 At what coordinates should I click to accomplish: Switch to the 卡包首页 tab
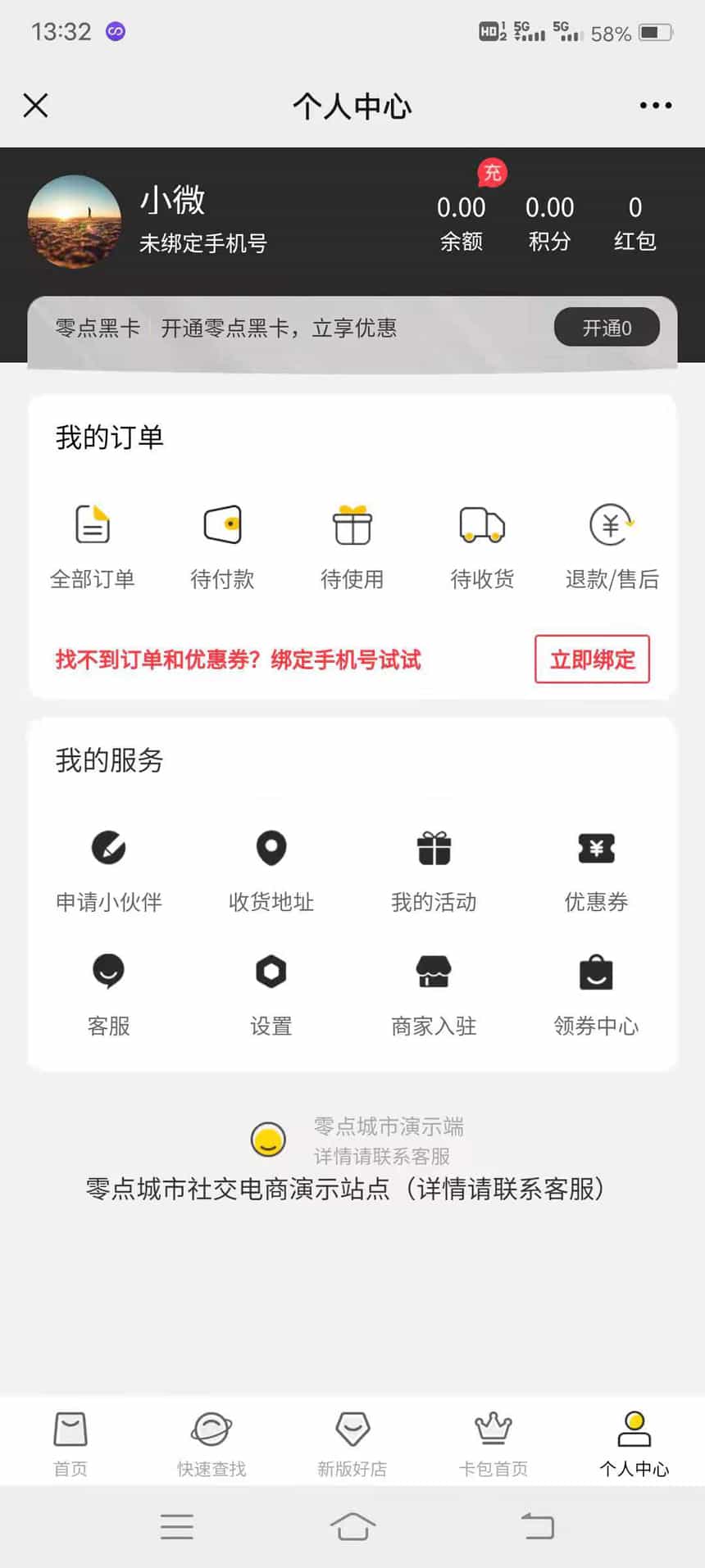(493, 1443)
